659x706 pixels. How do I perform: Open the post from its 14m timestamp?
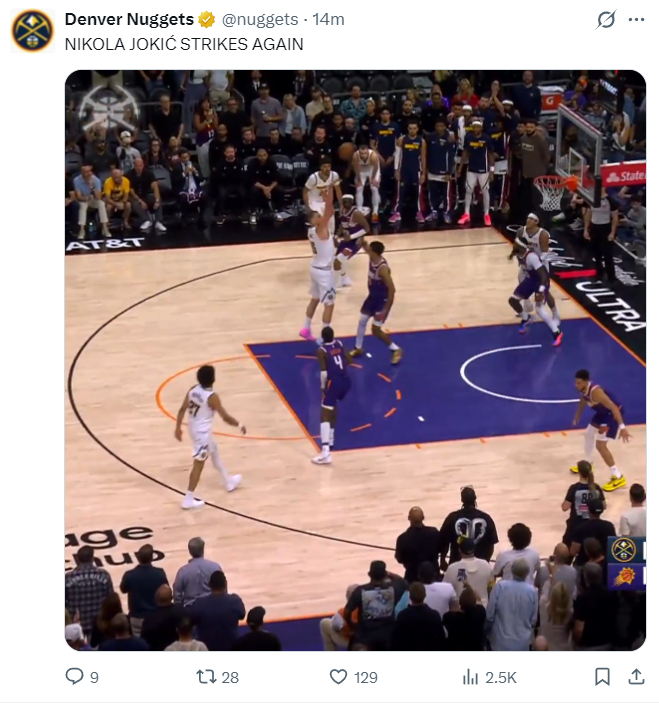coord(329,19)
